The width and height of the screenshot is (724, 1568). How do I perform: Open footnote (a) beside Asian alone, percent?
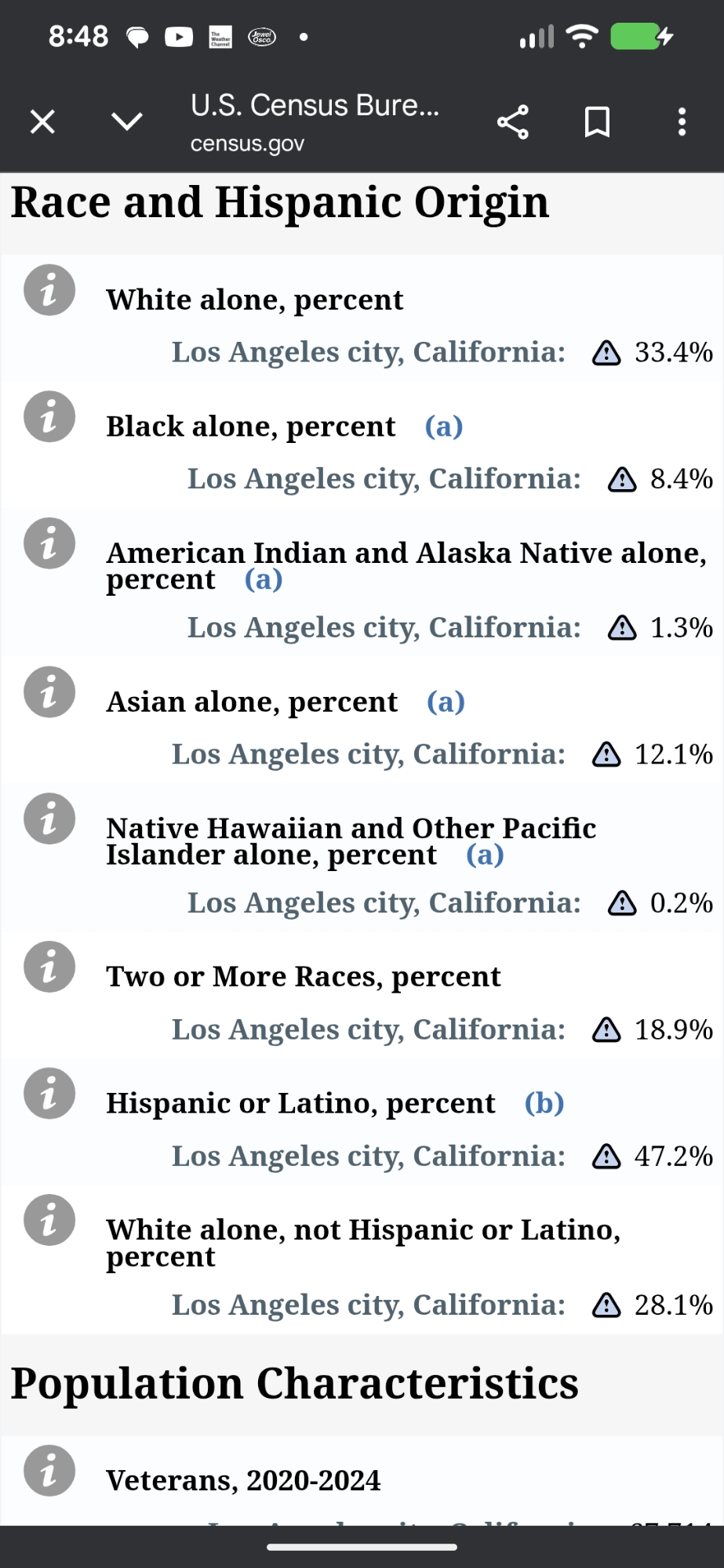[446, 702]
